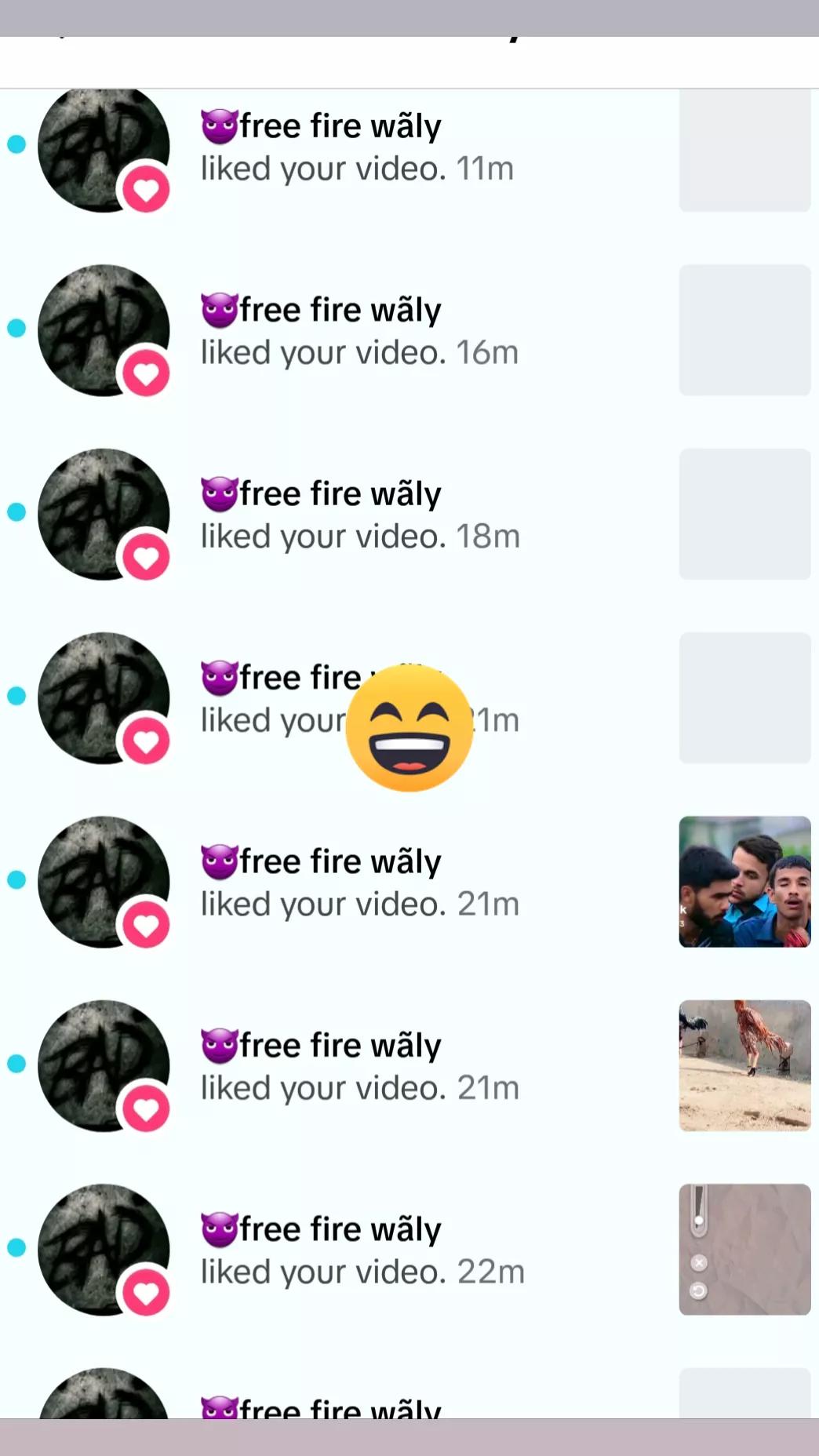Open the video thumbnail showing three men

coord(744,882)
